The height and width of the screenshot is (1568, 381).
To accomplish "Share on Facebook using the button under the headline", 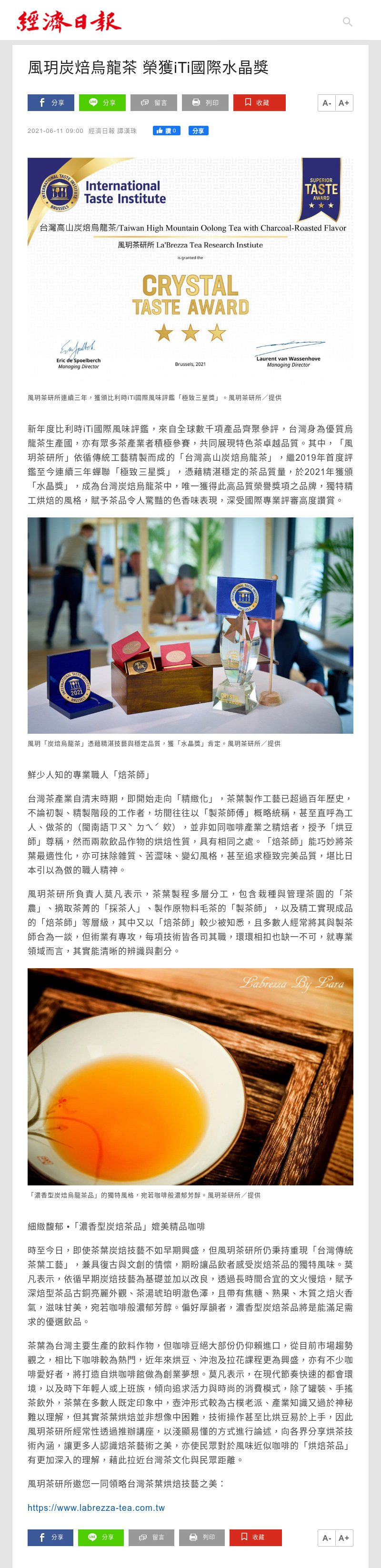I will (x=50, y=103).
